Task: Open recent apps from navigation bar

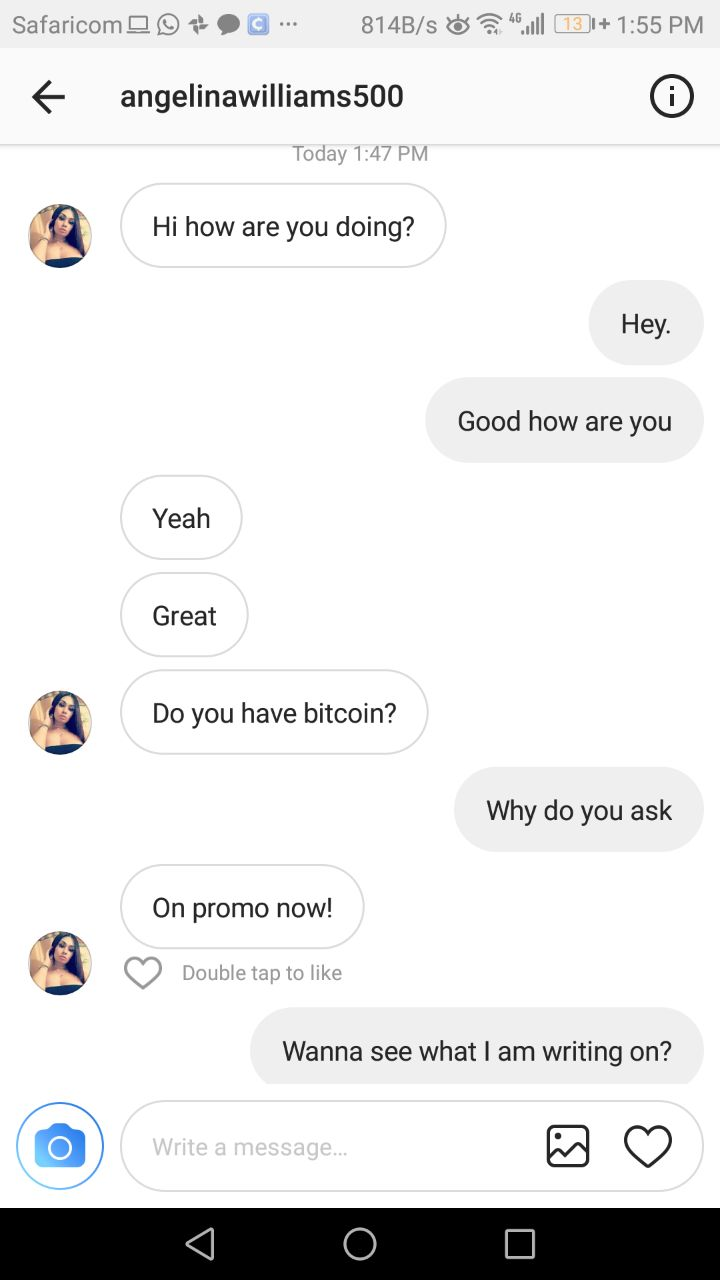Action: [x=520, y=1244]
